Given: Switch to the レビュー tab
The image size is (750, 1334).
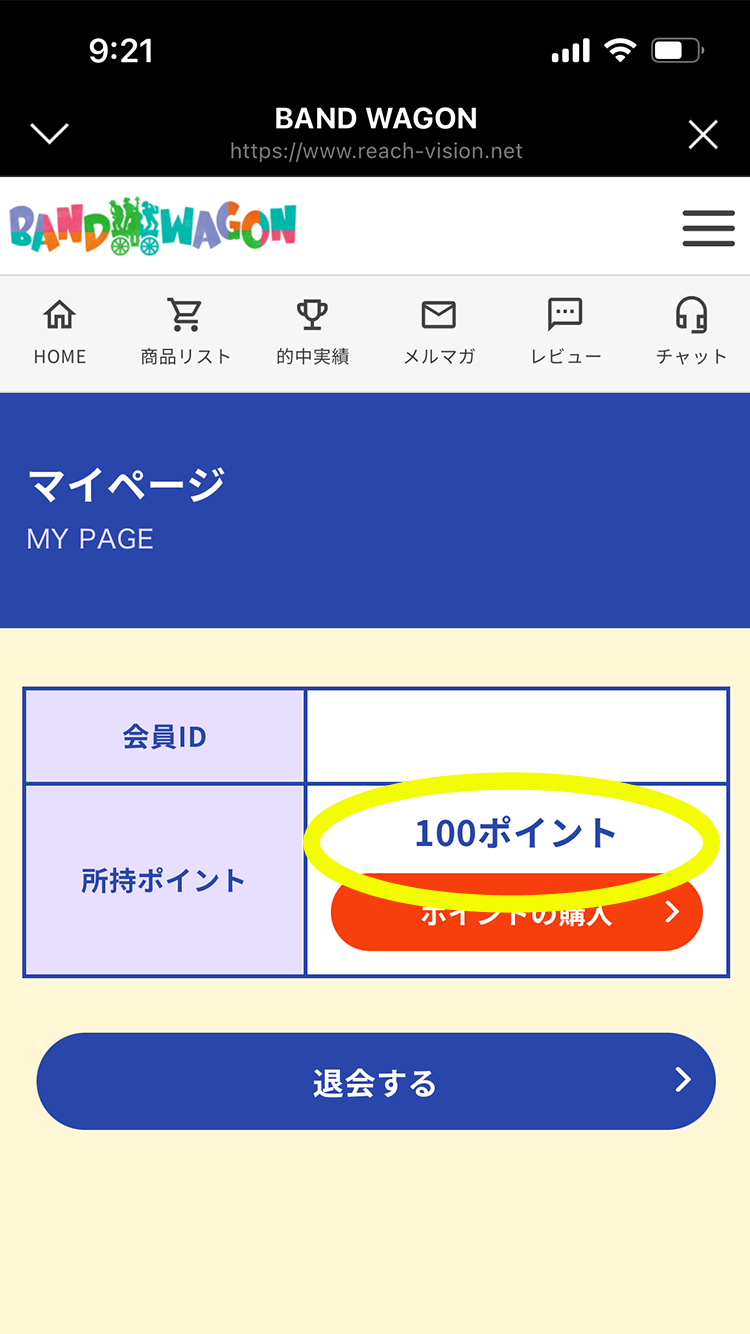Looking at the screenshot, I should pos(565,332).
